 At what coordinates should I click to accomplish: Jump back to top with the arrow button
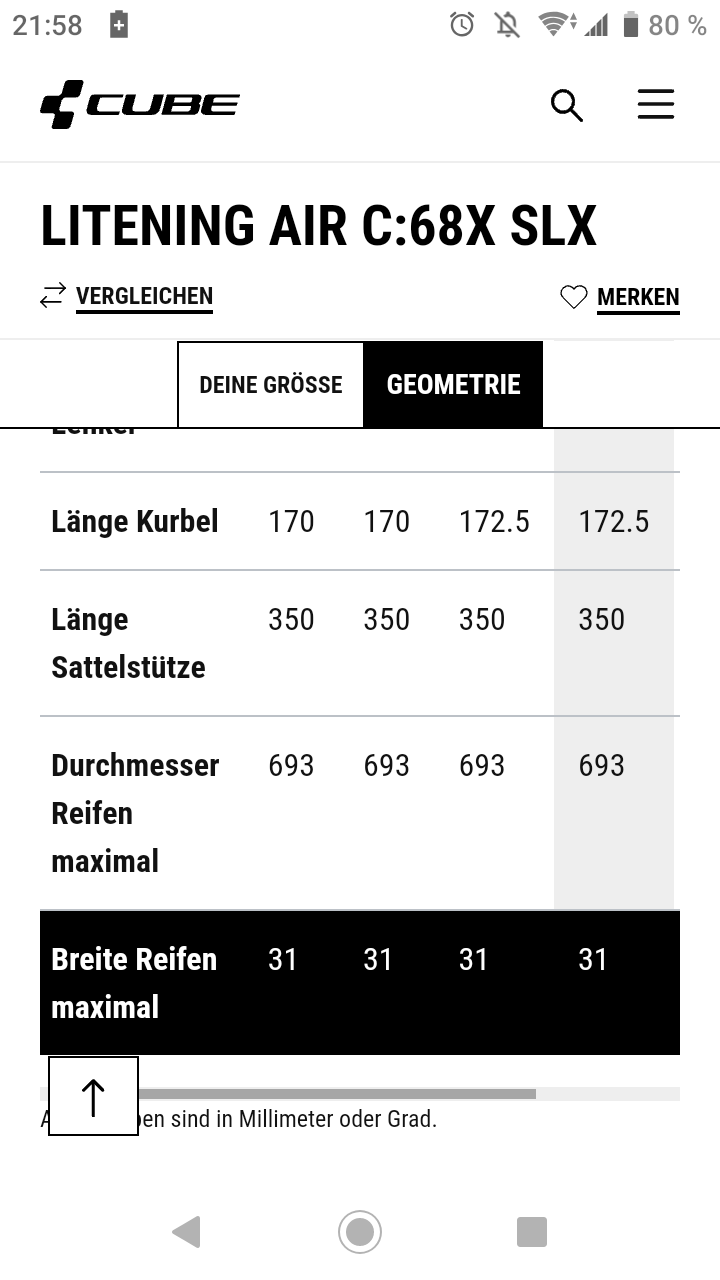pos(93,1096)
